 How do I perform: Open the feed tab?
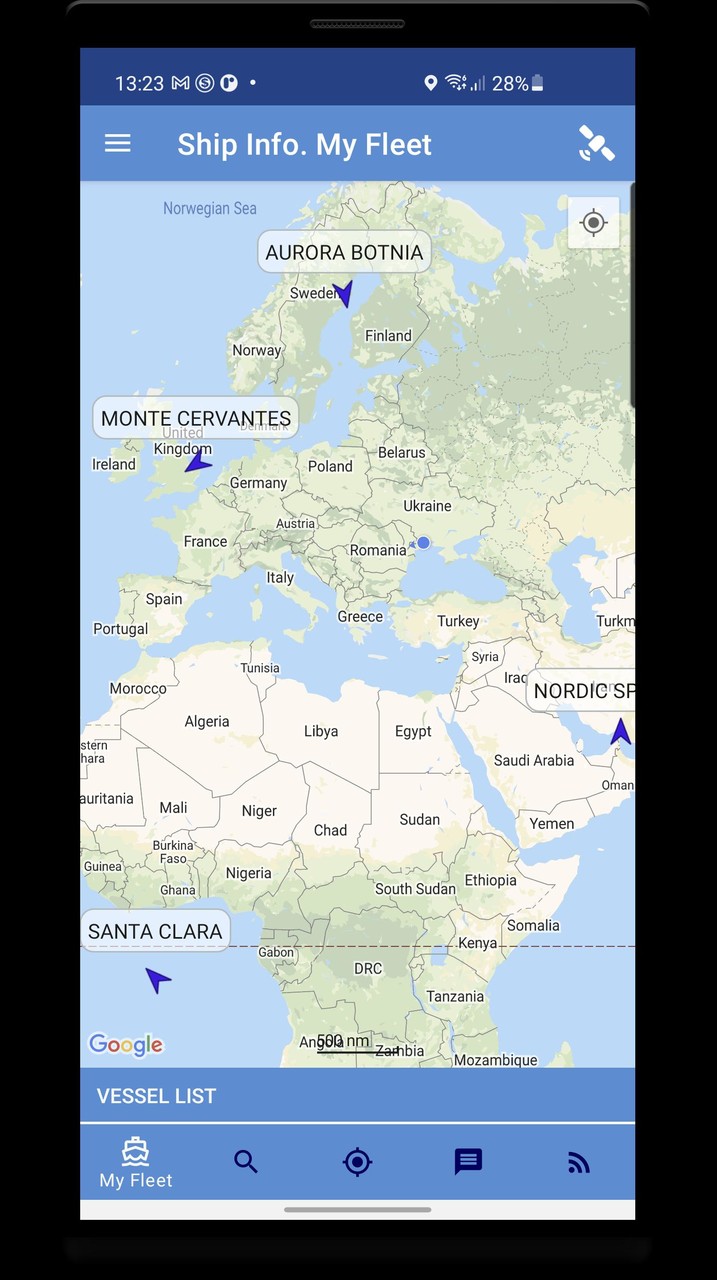(579, 1162)
